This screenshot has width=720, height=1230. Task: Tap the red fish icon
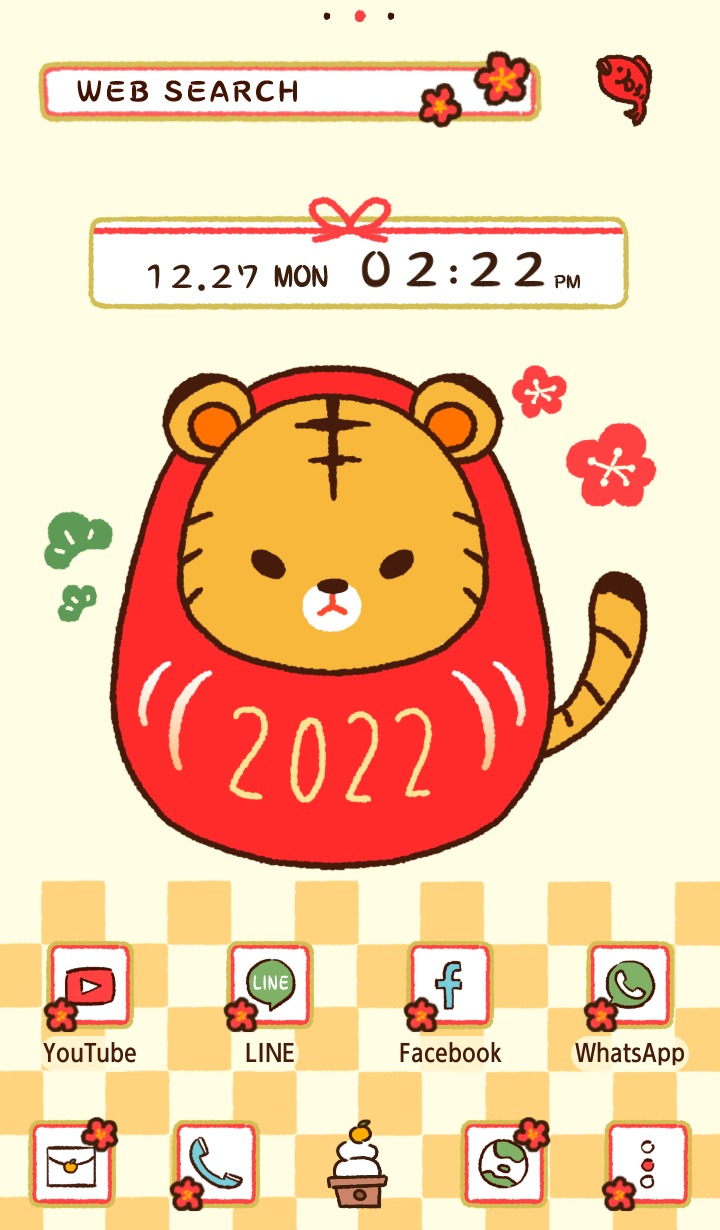tap(623, 87)
